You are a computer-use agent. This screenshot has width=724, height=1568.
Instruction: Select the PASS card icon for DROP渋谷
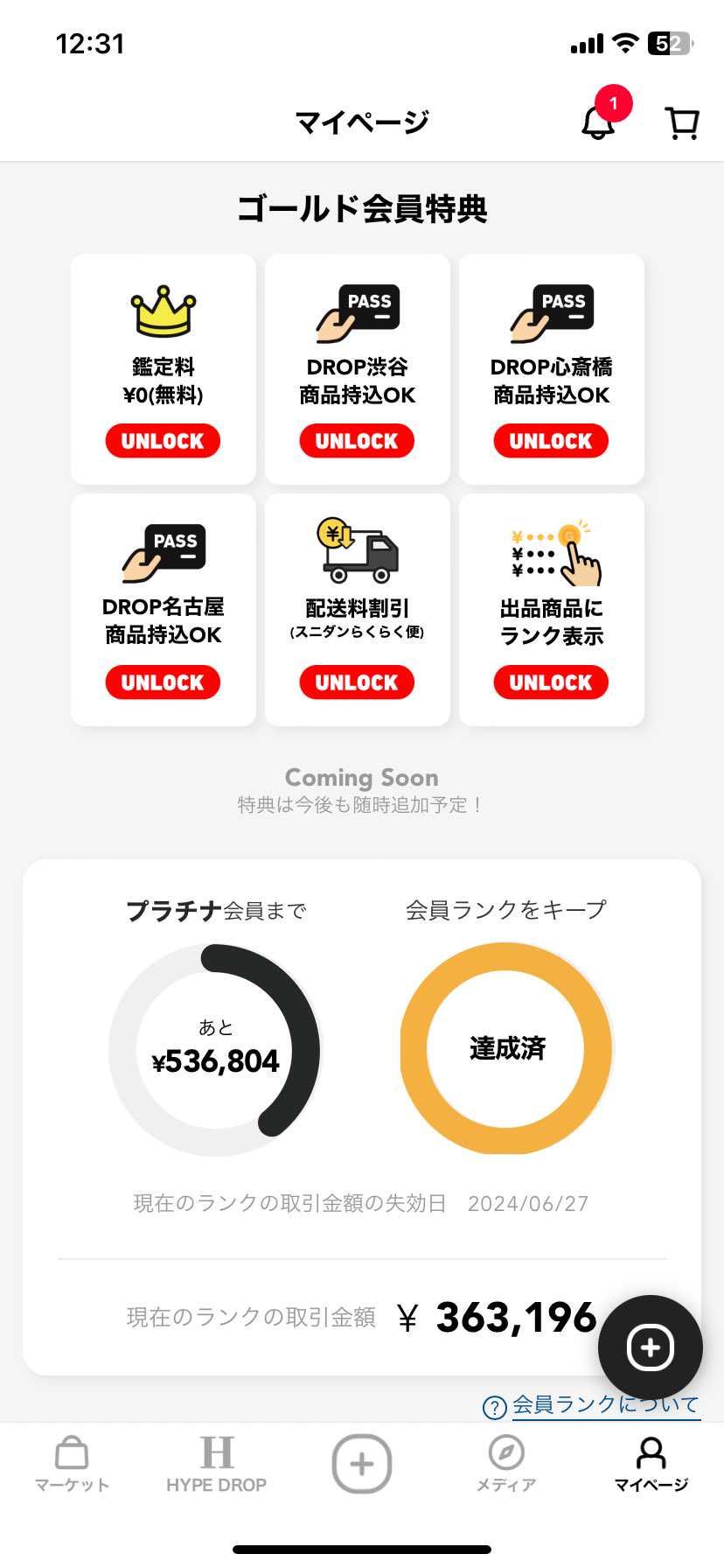point(358,310)
